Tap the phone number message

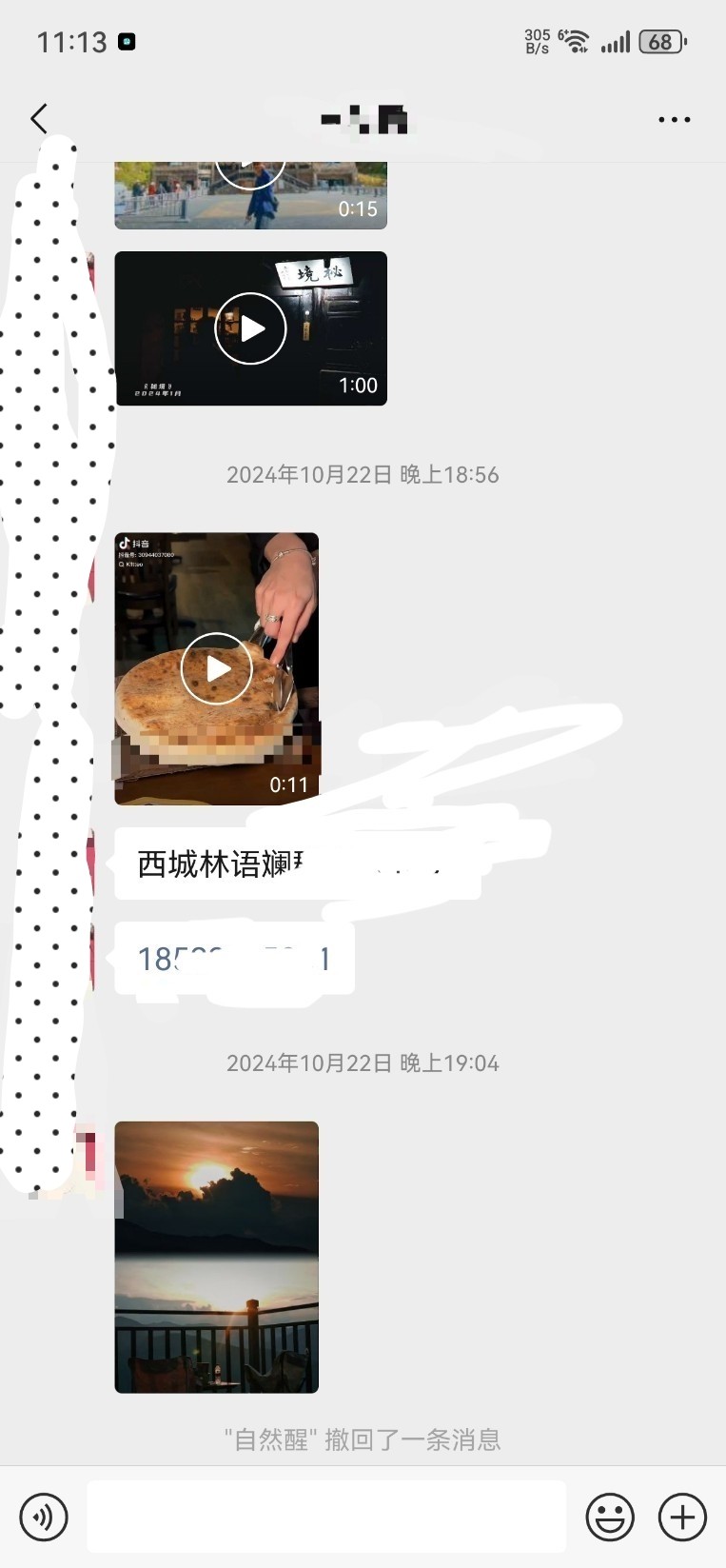[234, 959]
